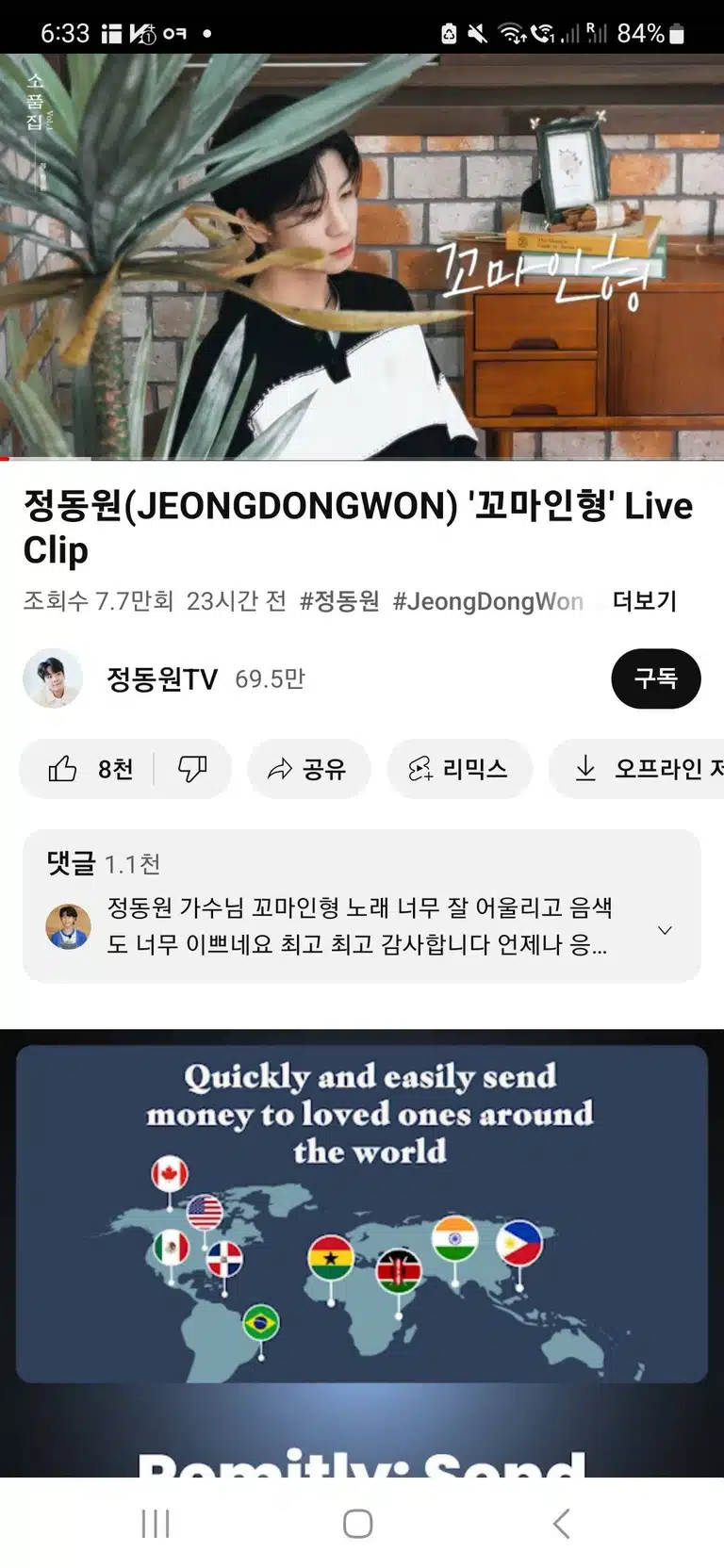This screenshot has width=724, height=1568.
Task: Like the video with thumbs up
Action: click(x=89, y=769)
